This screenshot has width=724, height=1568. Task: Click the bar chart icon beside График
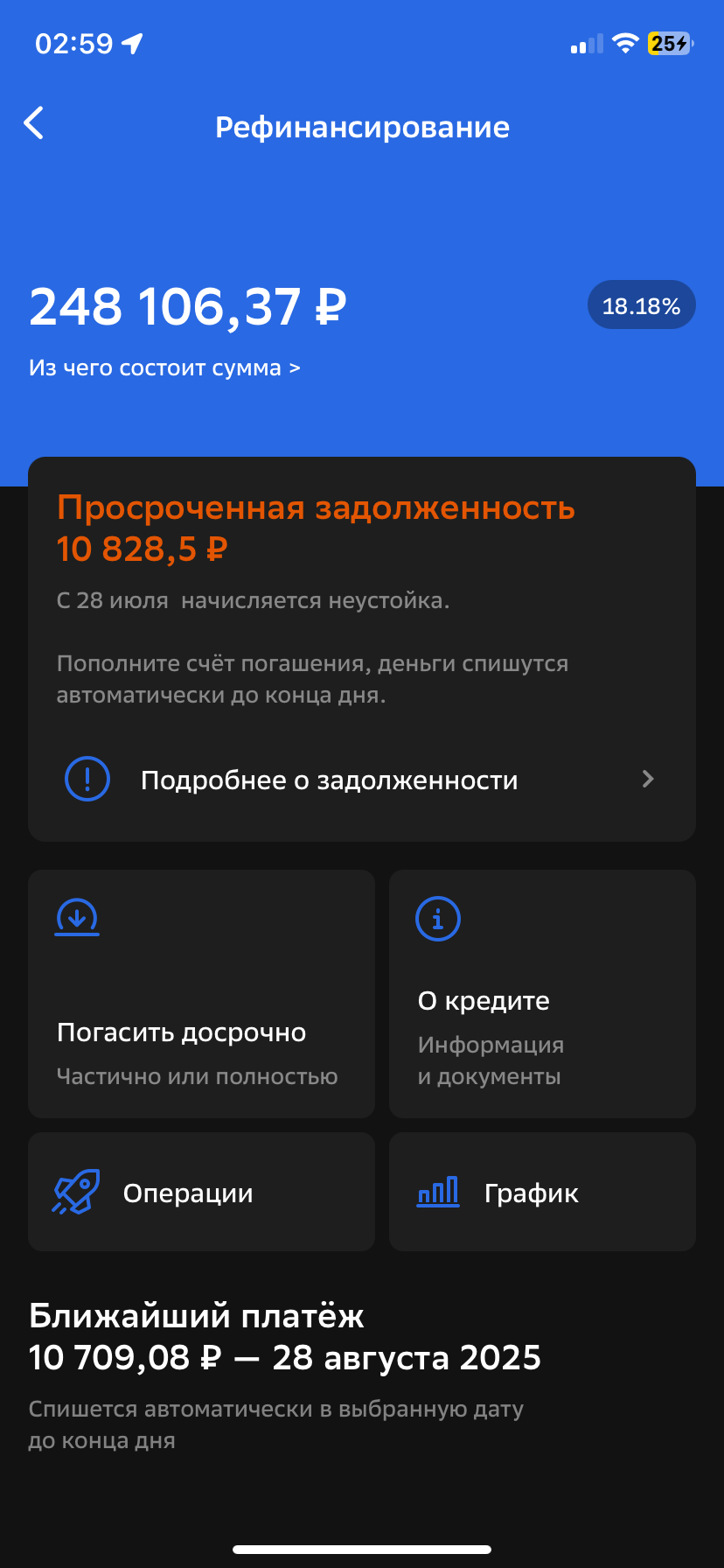(x=438, y=1192)
